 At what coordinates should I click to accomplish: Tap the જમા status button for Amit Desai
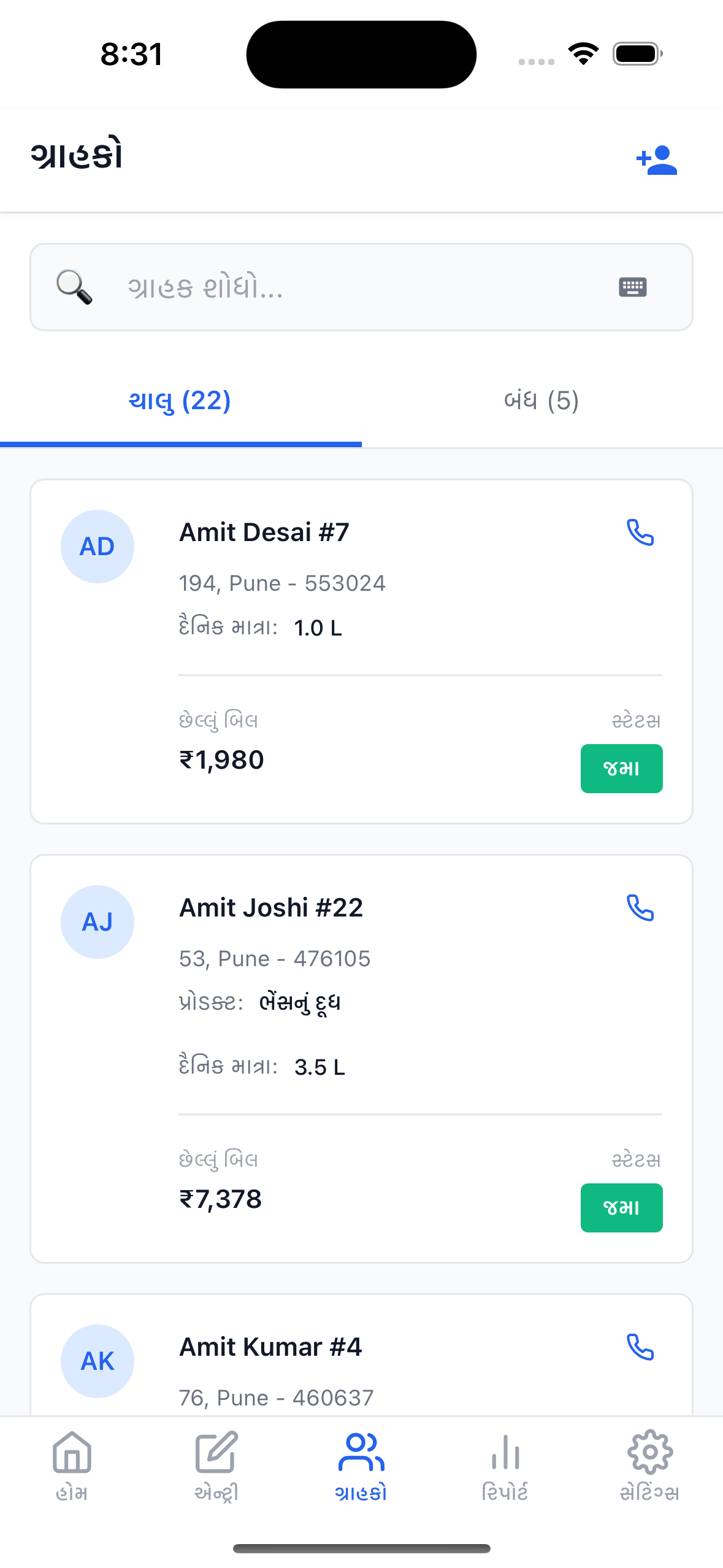(x=621, y=768)
